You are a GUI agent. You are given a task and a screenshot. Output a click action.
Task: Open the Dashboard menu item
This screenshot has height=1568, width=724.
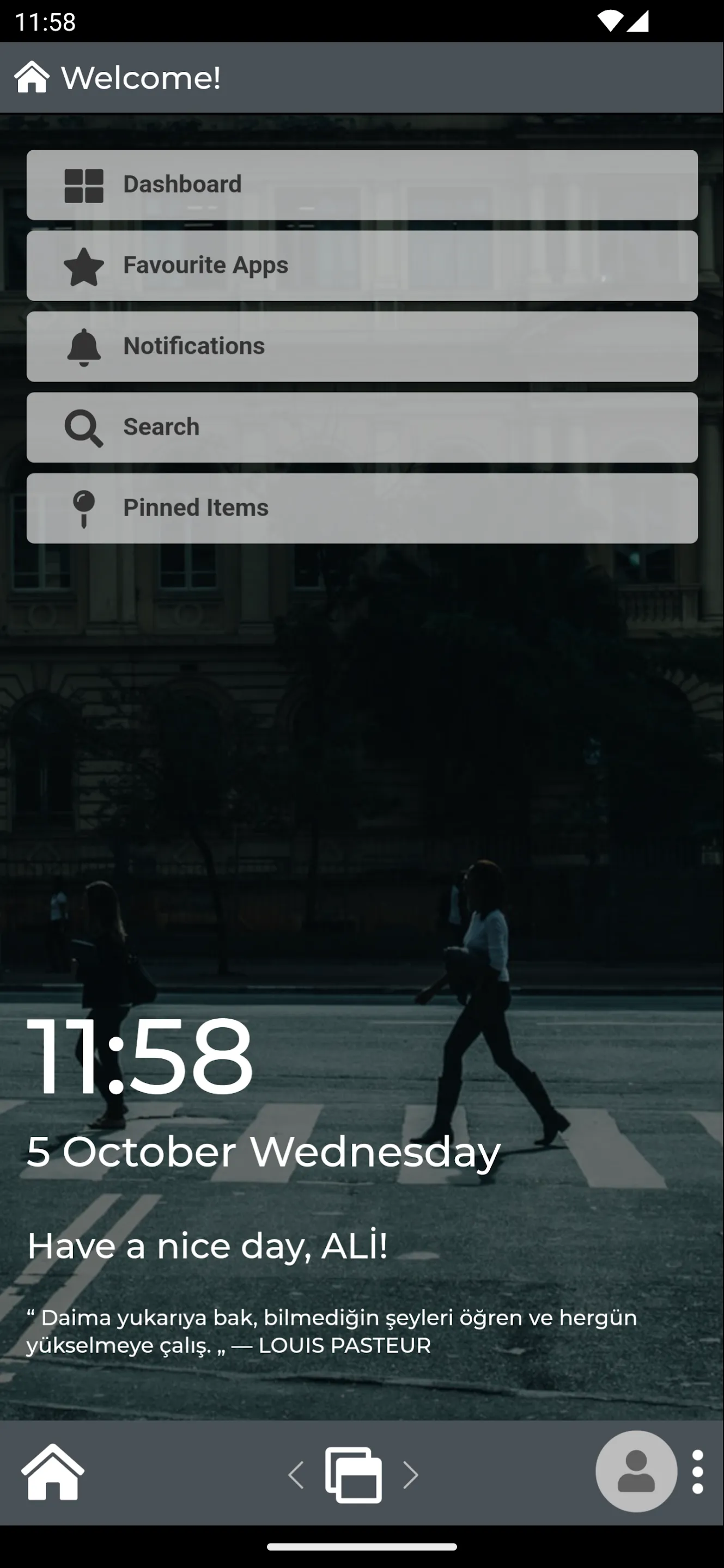point(362,185)
